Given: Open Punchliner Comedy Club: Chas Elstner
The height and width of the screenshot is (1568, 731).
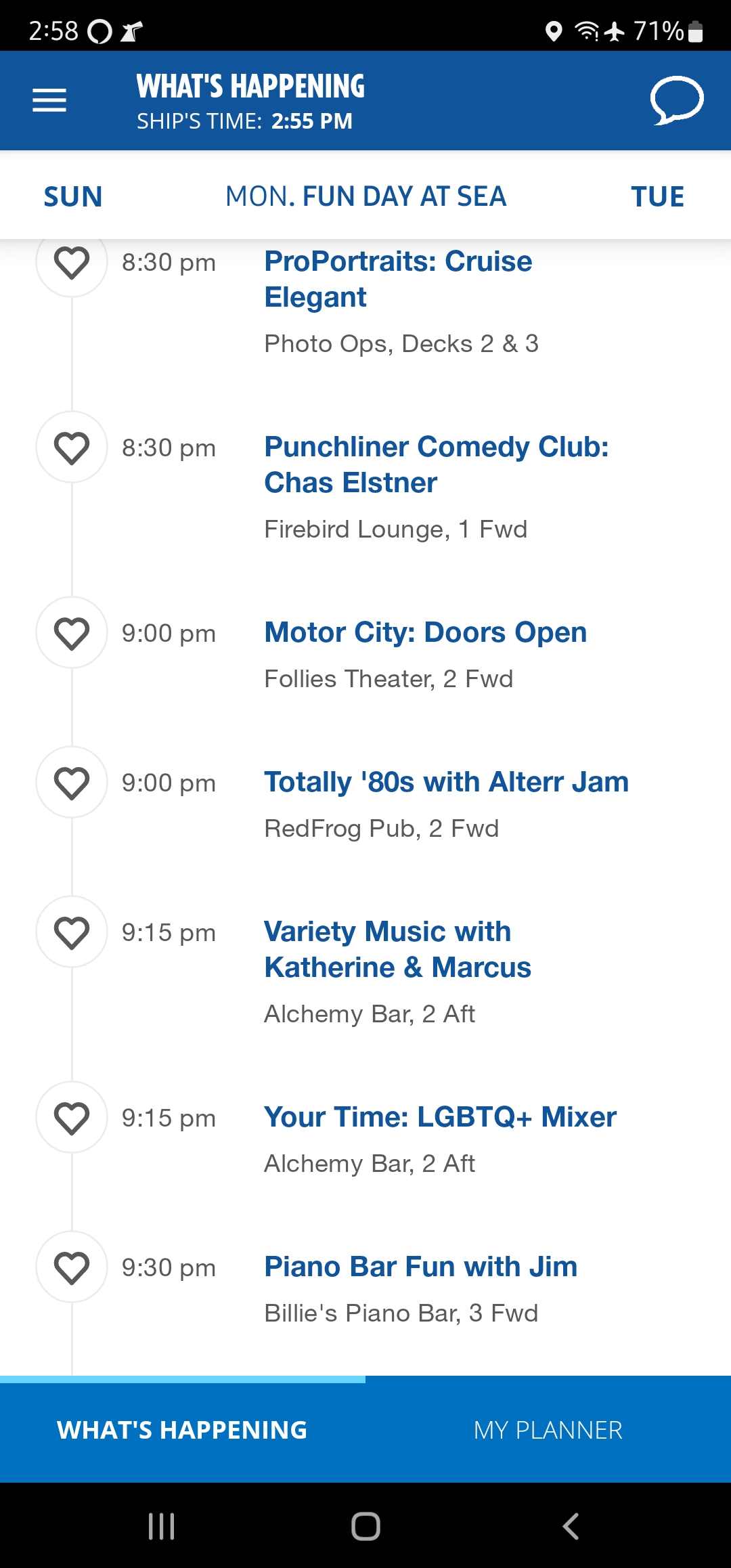Looking at the screenshot, I should 437,464.
